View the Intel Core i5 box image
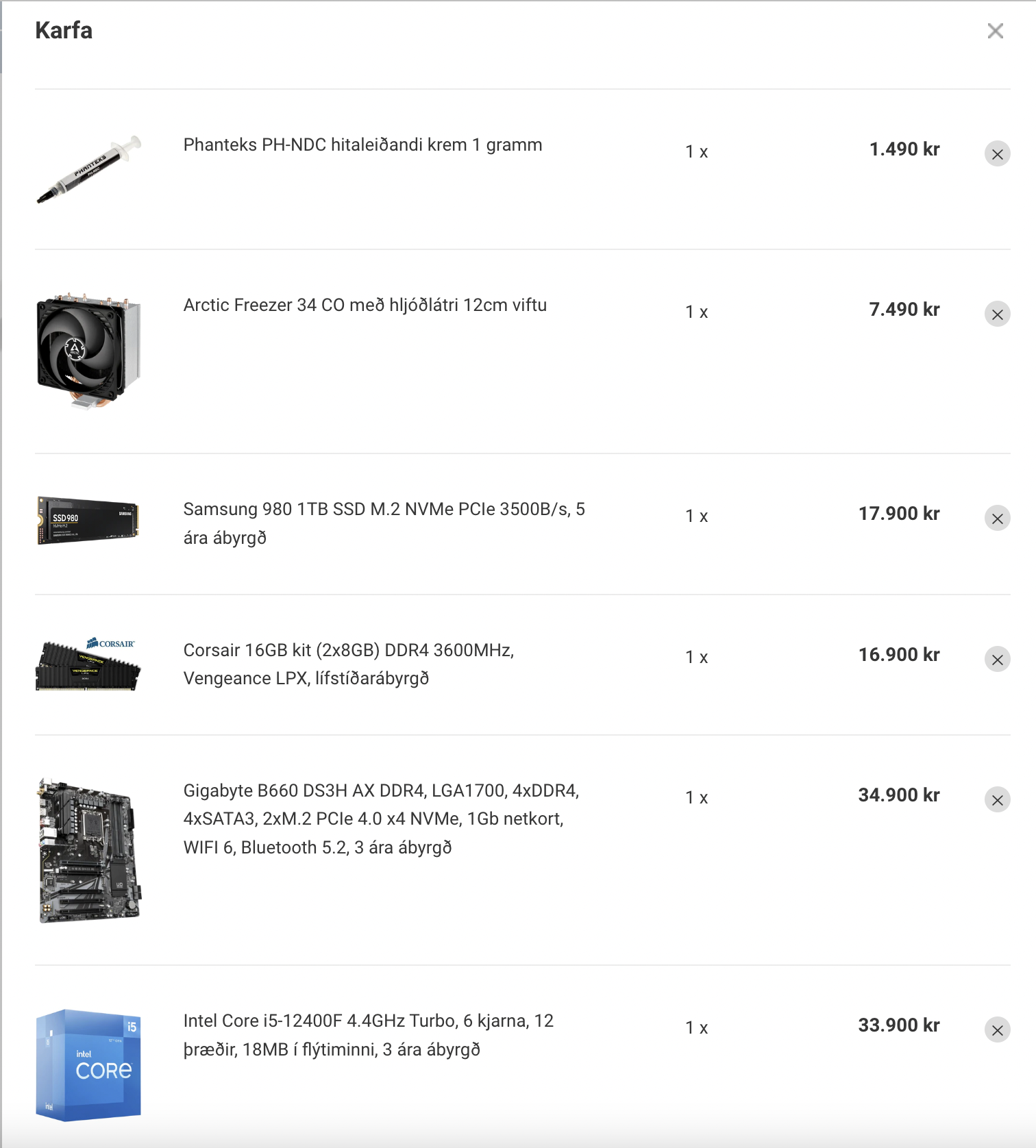Screen dimensions: 1036x1148 [x=88, y=1064]
